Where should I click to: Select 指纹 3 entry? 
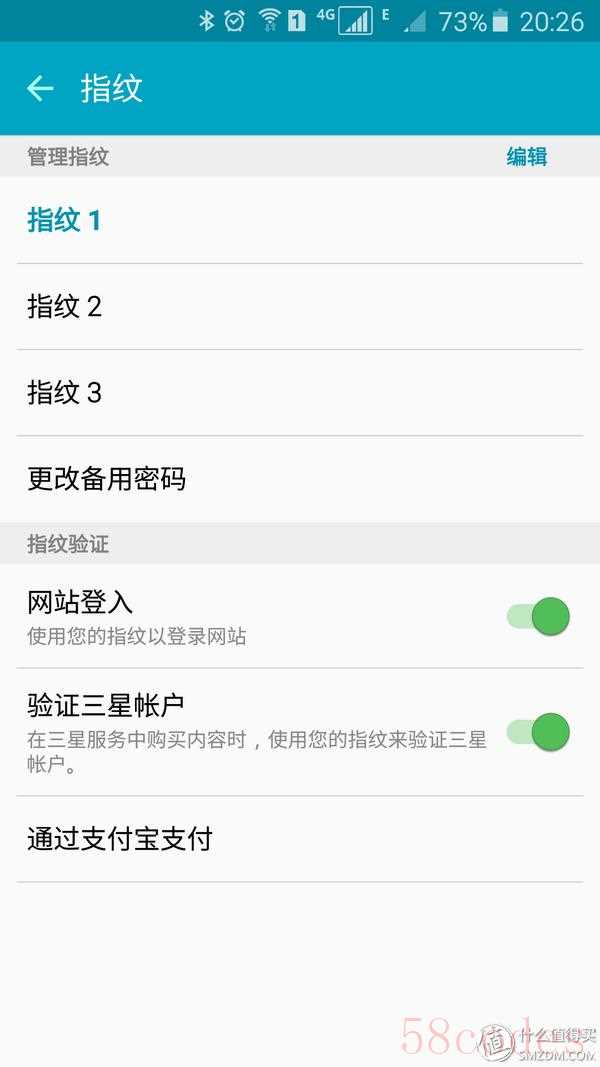(300, 393)
